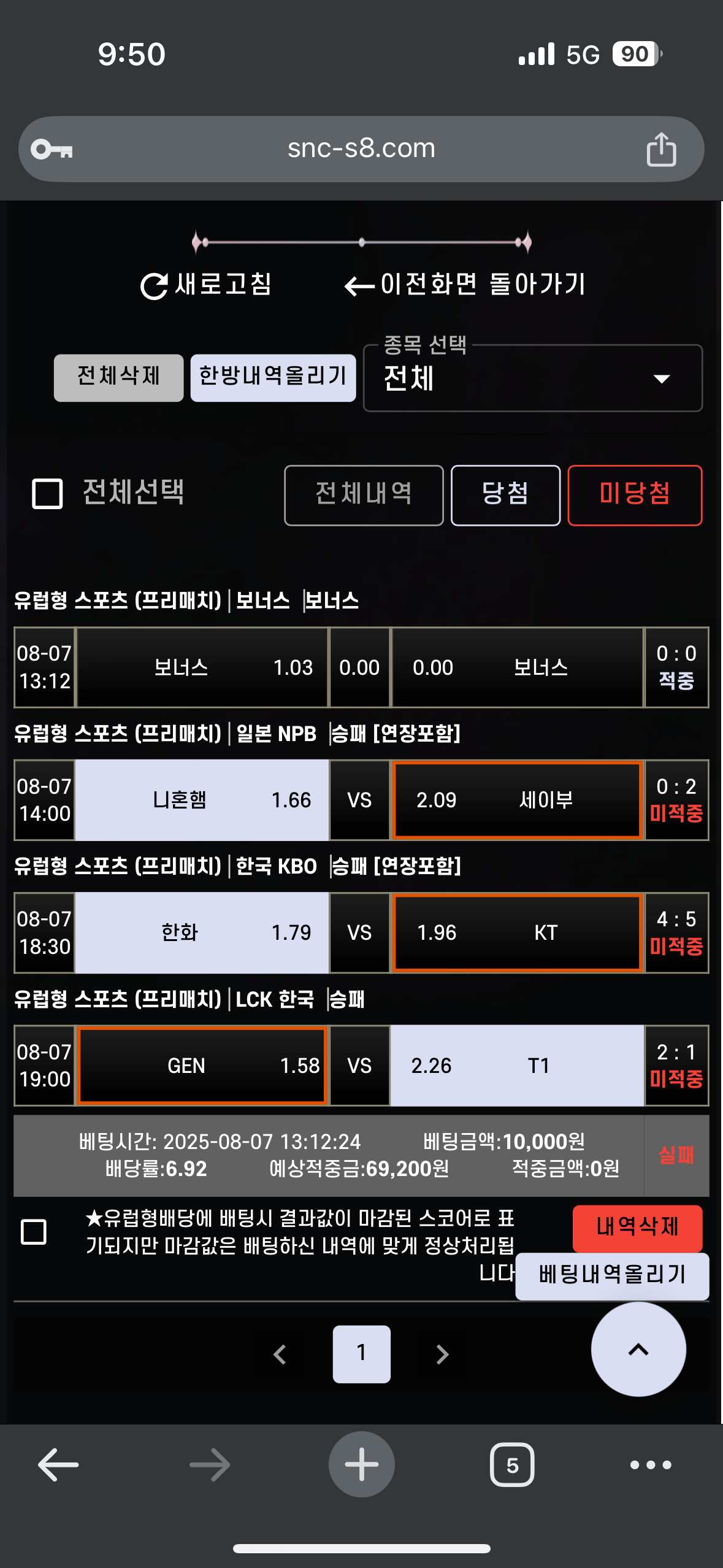Check the 전체선택 checkbox

(47, 494)
